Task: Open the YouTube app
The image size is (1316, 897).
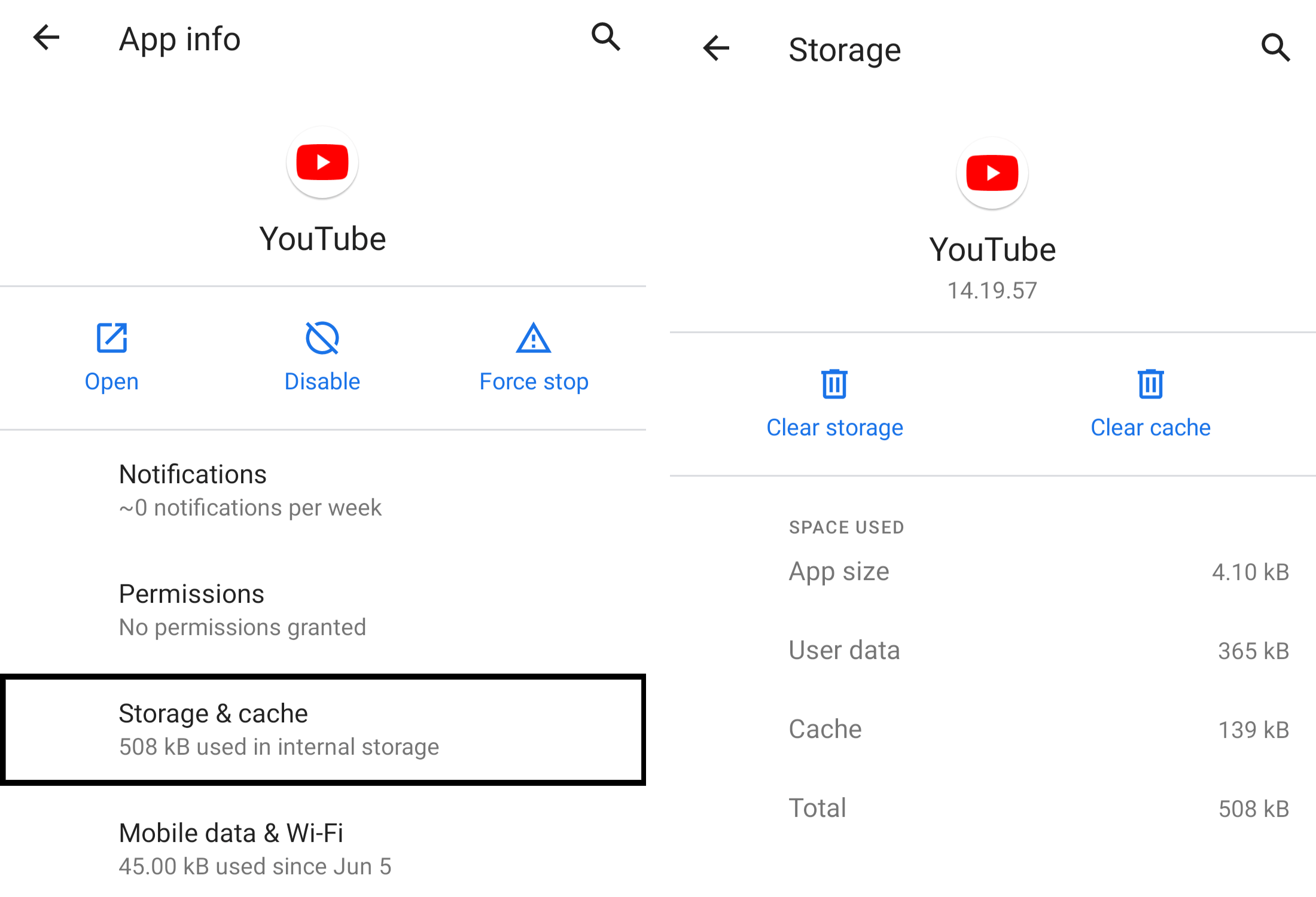Action: click(x=112, y=357)
